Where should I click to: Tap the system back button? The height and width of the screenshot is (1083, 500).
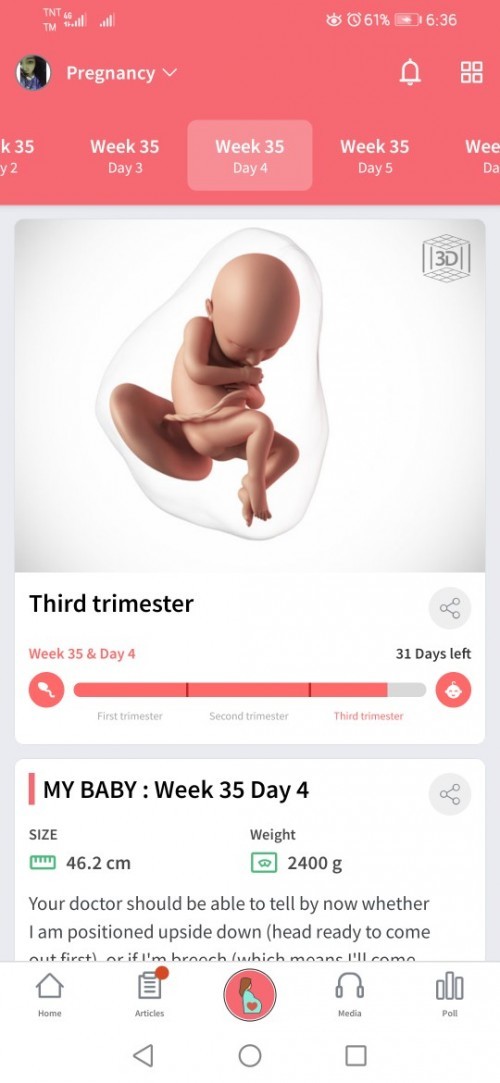click(143, 1055)
